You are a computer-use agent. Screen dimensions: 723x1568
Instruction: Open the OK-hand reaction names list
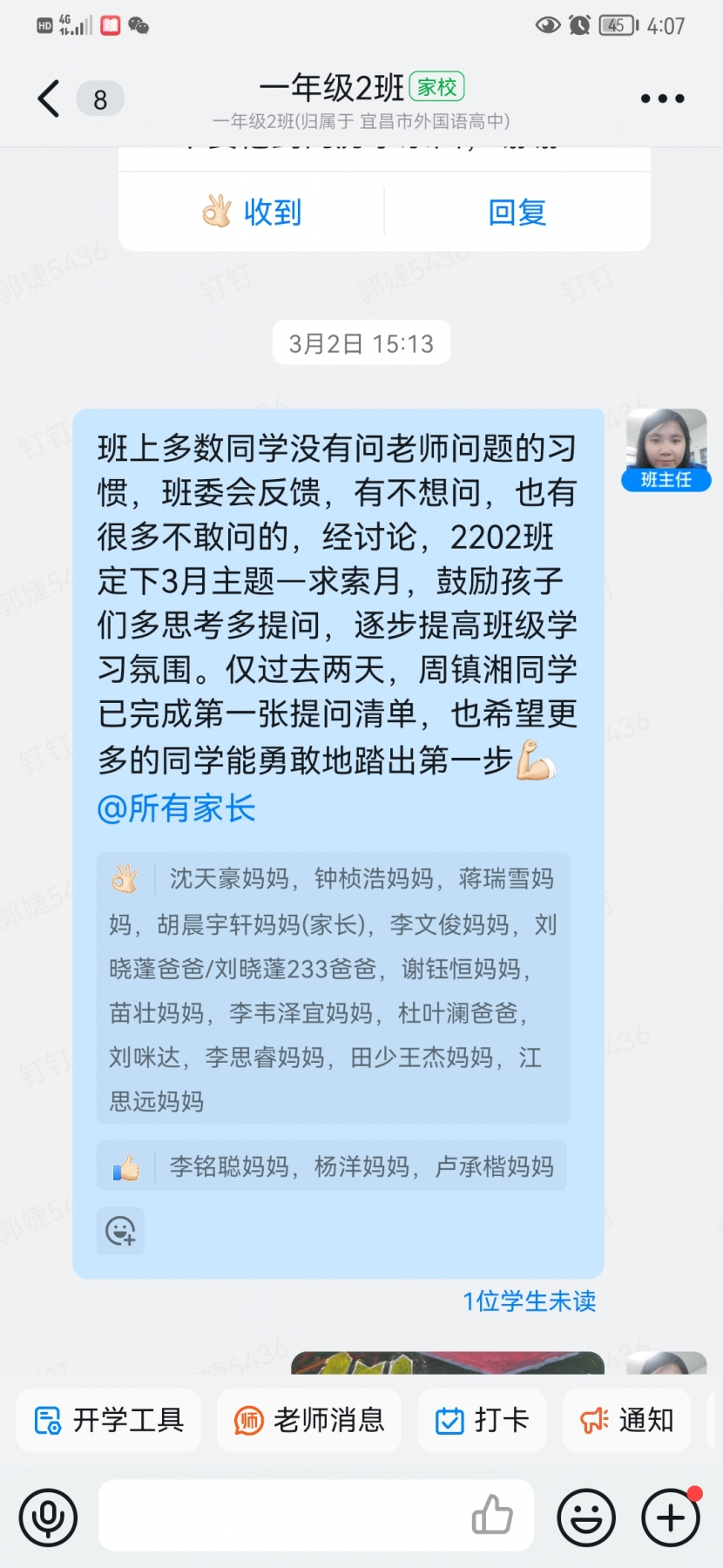tap(334, 989)
